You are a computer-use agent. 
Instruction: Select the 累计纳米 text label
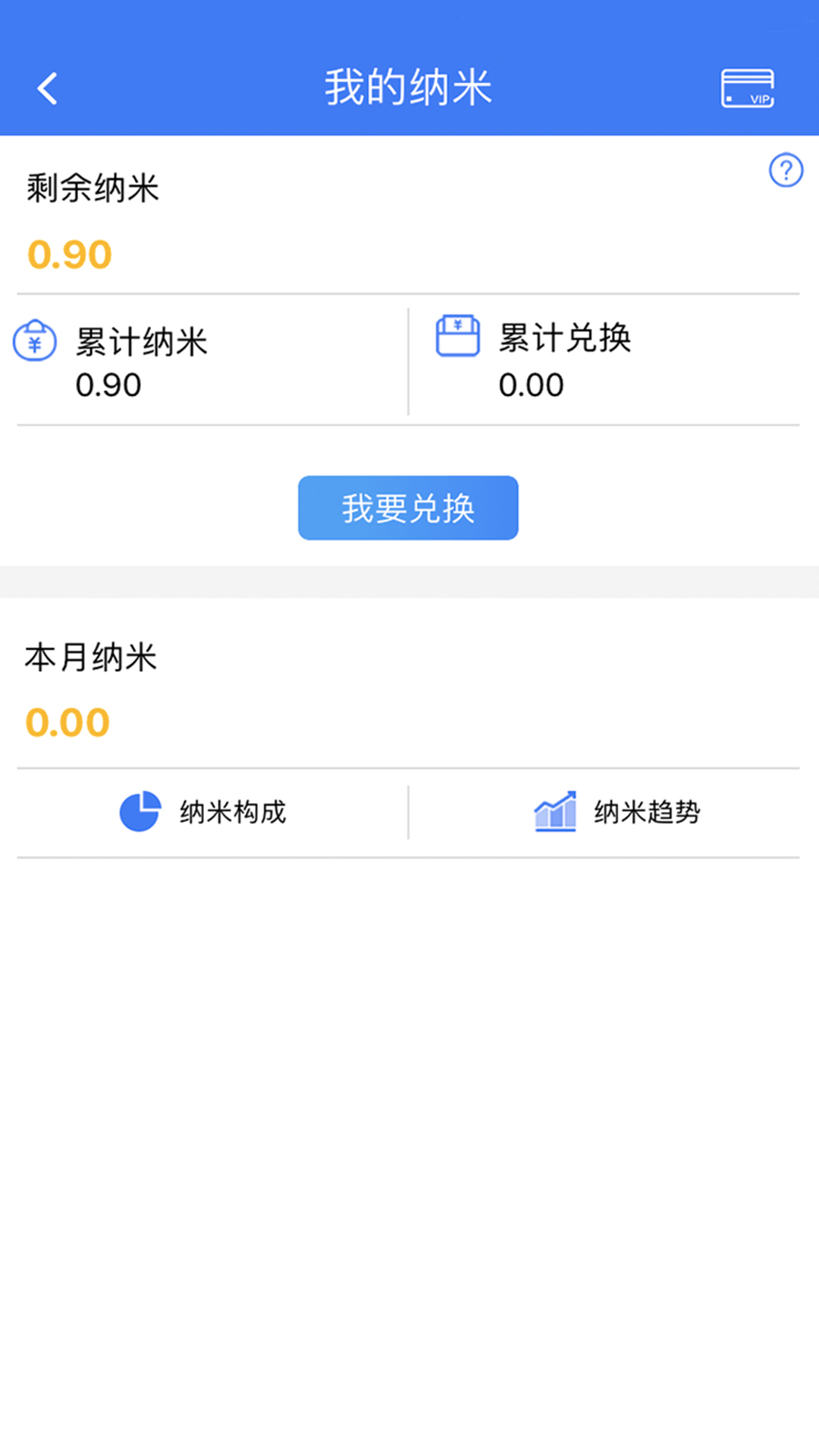(x=140, y=340)
